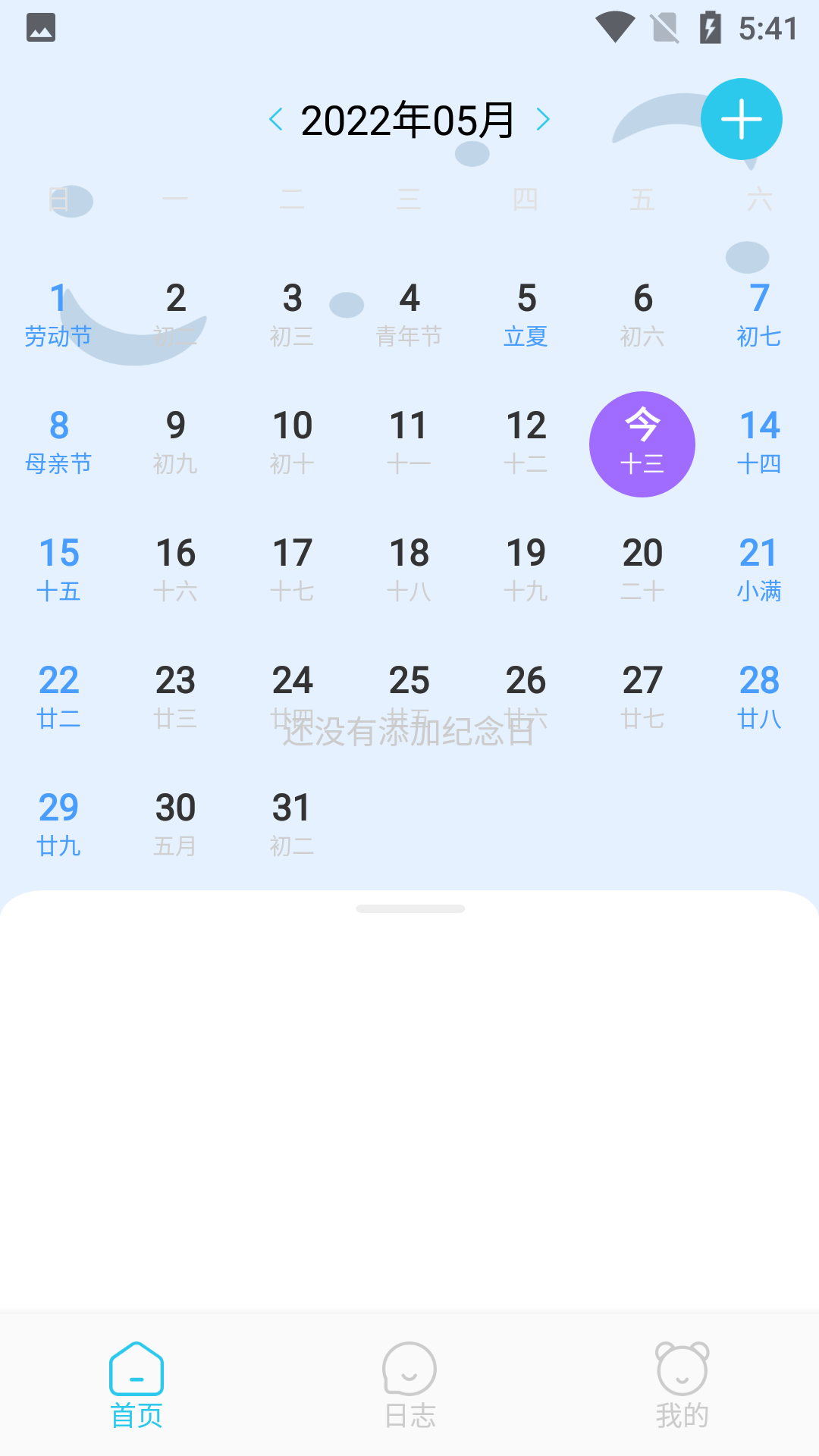Select May 4 青年节 date
The image size is (819, 1456).
(409, 315)
